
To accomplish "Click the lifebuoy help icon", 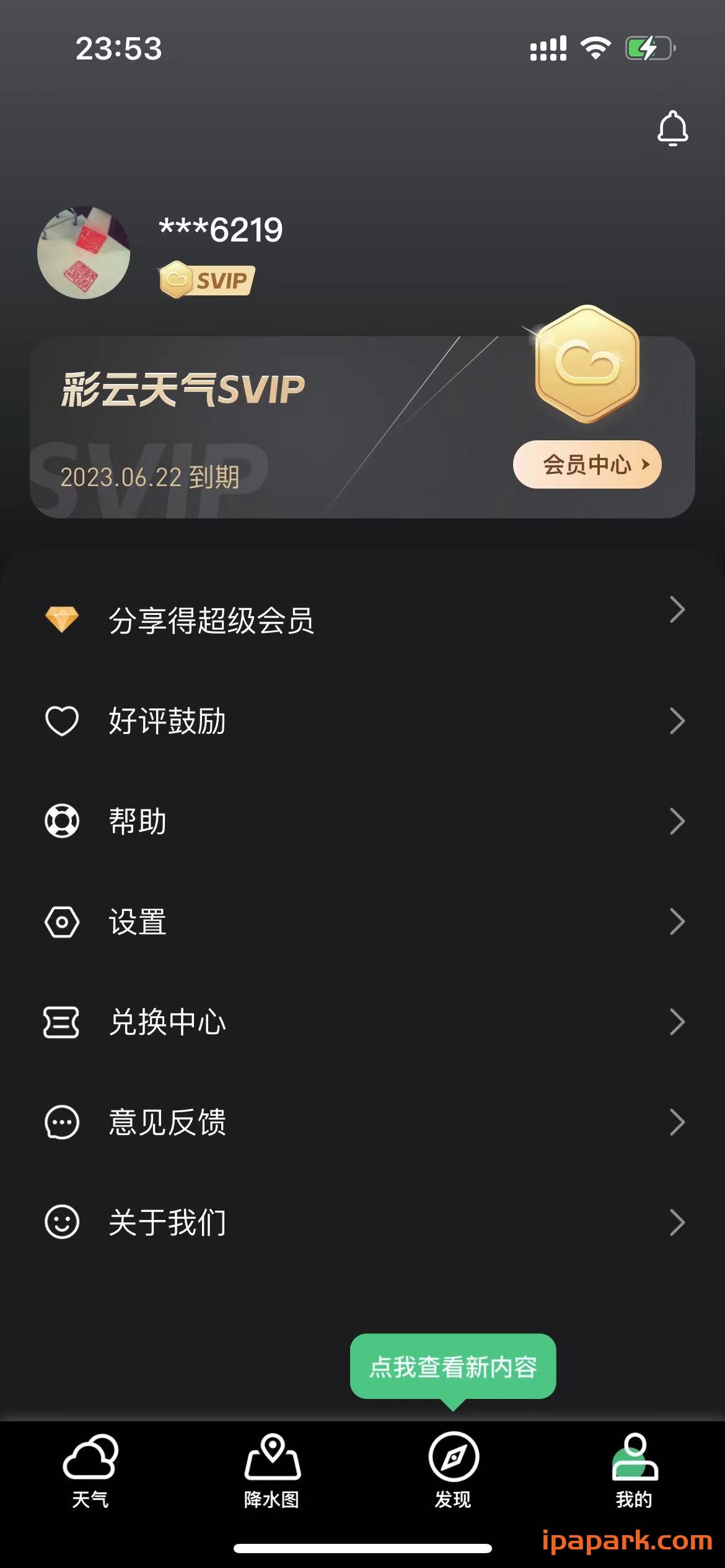I will coord(61,821).
